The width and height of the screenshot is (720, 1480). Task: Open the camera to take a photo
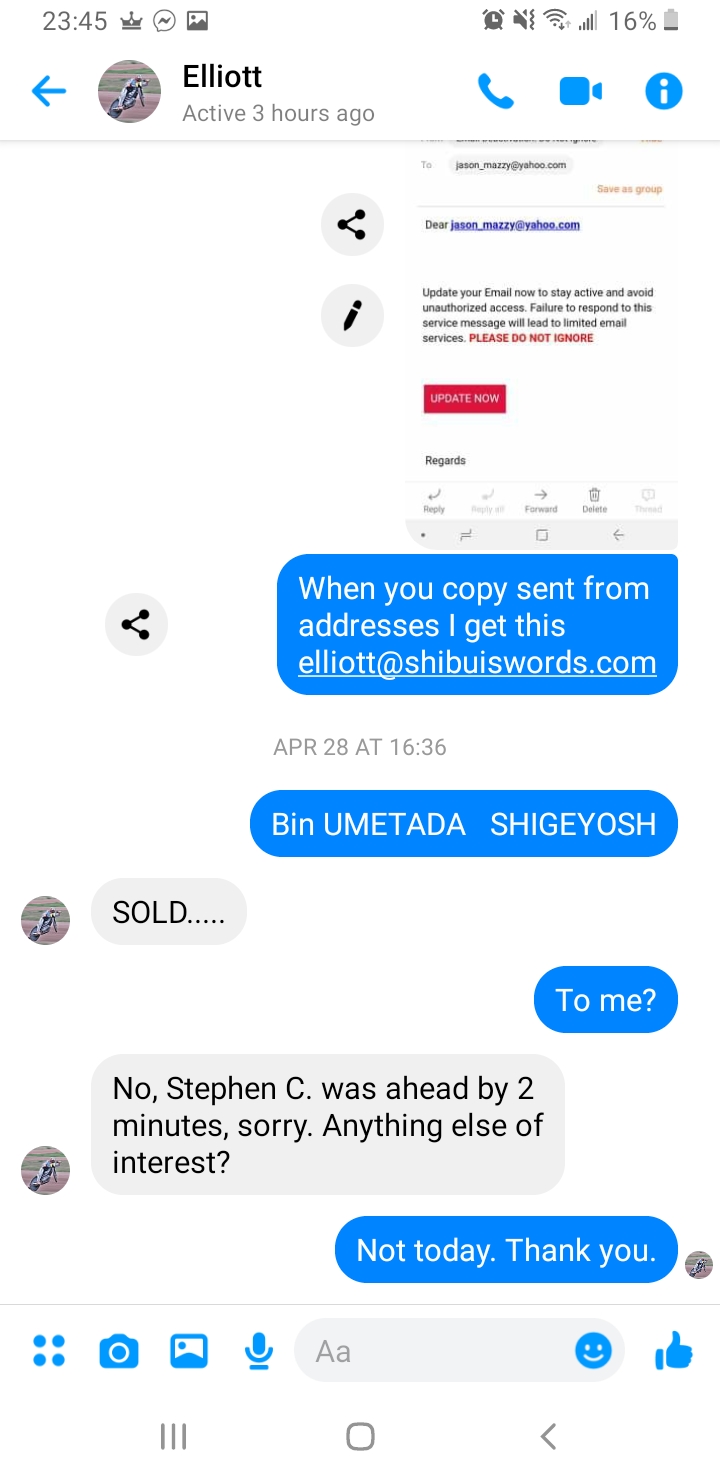[x=119, y=1352]
